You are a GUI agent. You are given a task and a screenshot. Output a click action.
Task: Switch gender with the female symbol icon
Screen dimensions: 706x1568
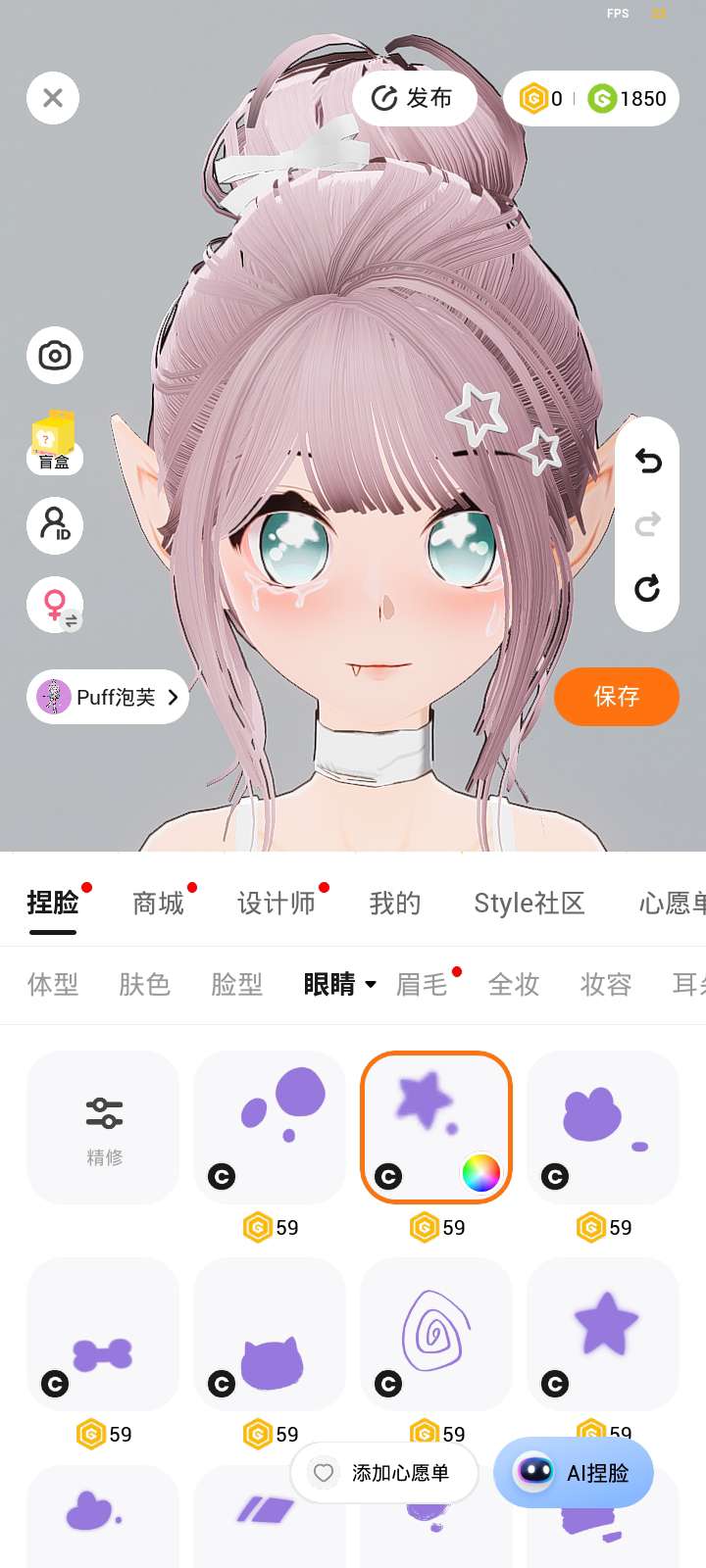tap(55, 605)
